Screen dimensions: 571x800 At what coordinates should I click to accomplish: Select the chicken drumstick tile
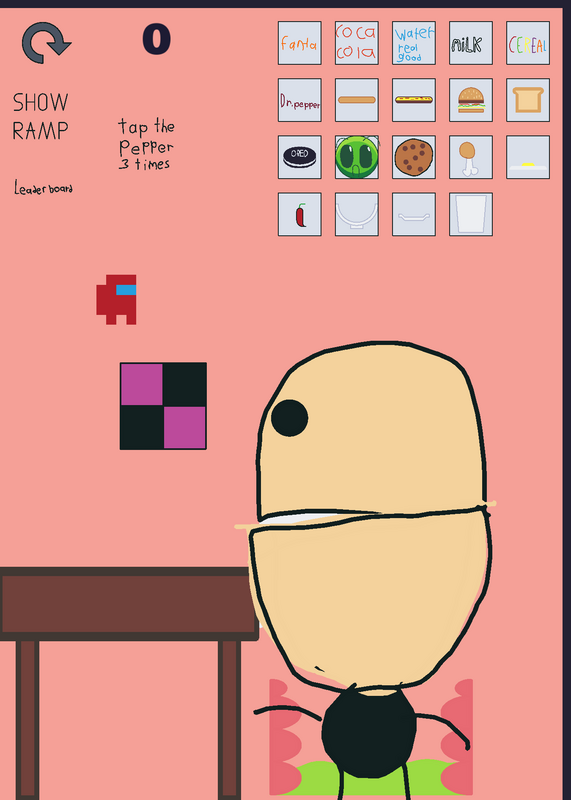(x=471, y=157)
